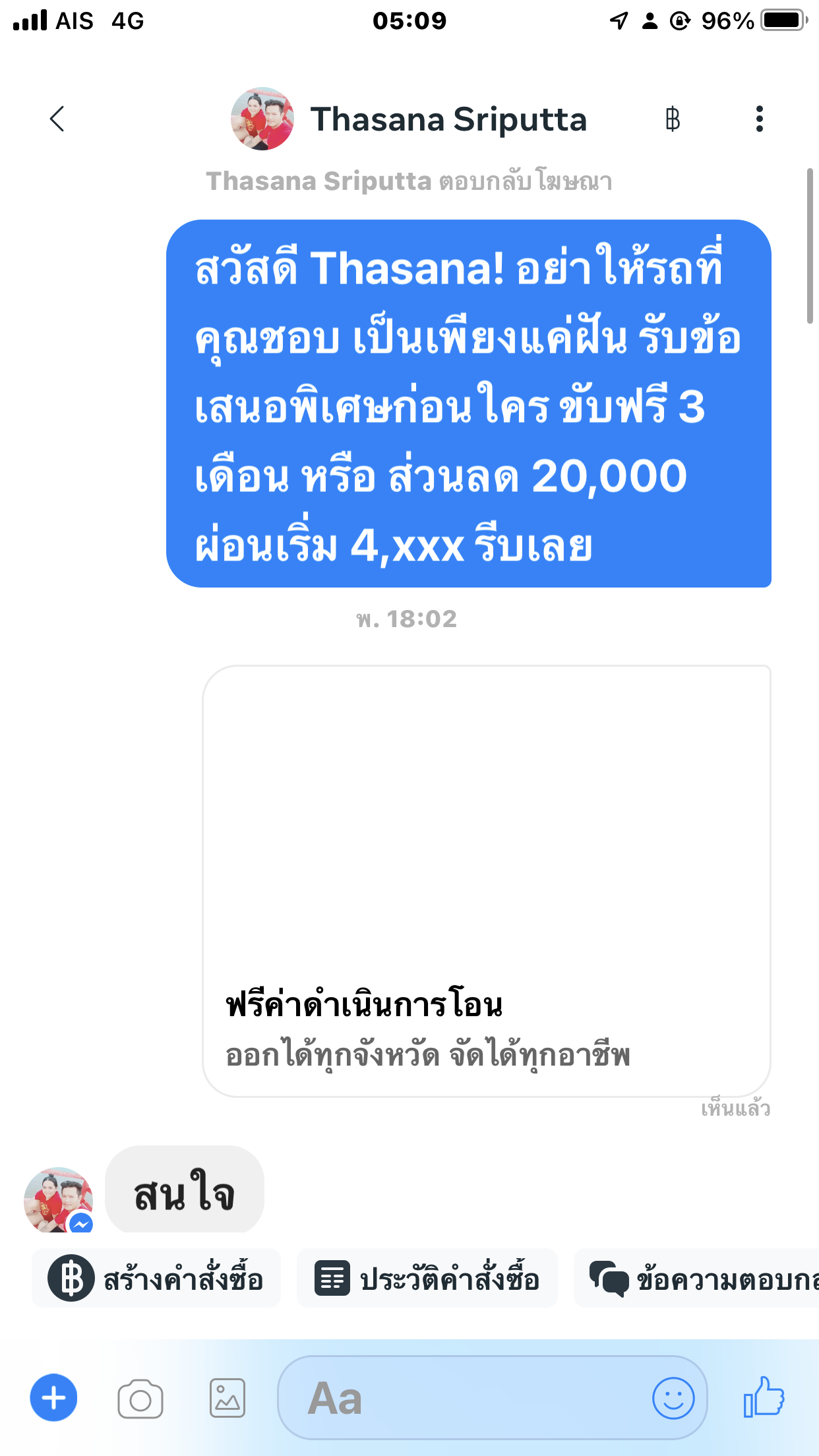Image resolution: width=819 pixels, height=1456 pixels.
Task: Open the ad card ฟรีค่าดำเนินการโอน
Action: 486,881
